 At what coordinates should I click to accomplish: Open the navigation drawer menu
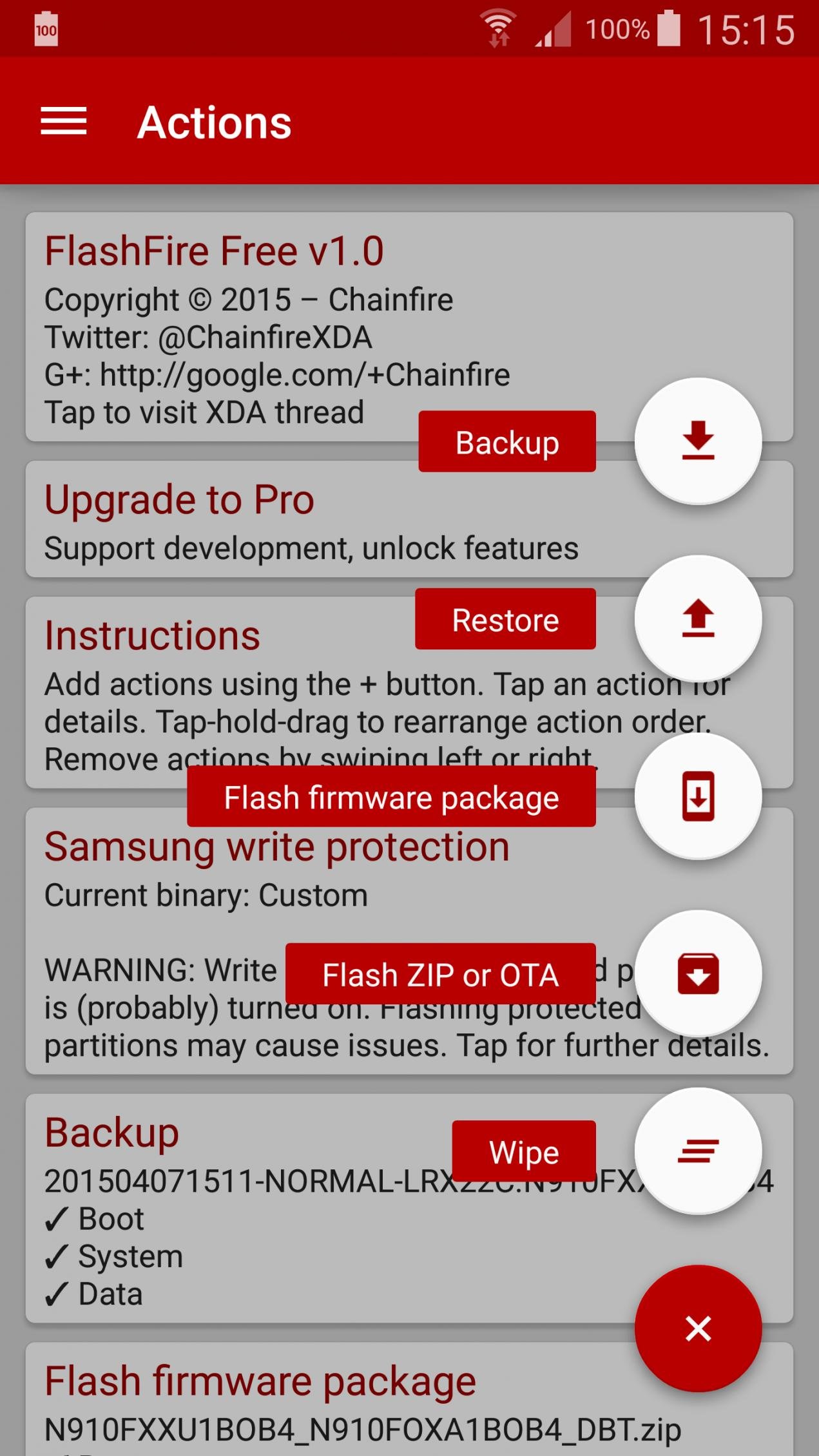pyautogui.click(x=63, y=122)
